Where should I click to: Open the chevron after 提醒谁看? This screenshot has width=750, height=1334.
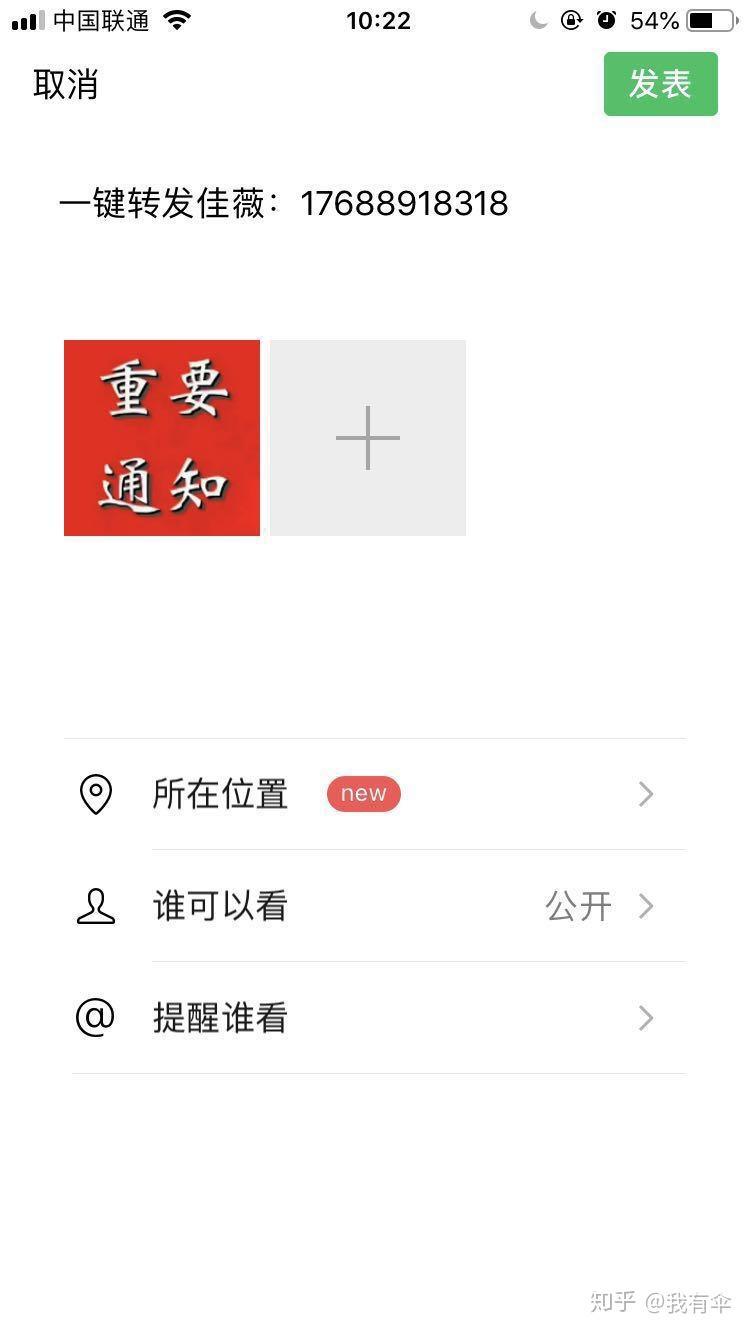pyautogui.click(x=646, y=1018)
